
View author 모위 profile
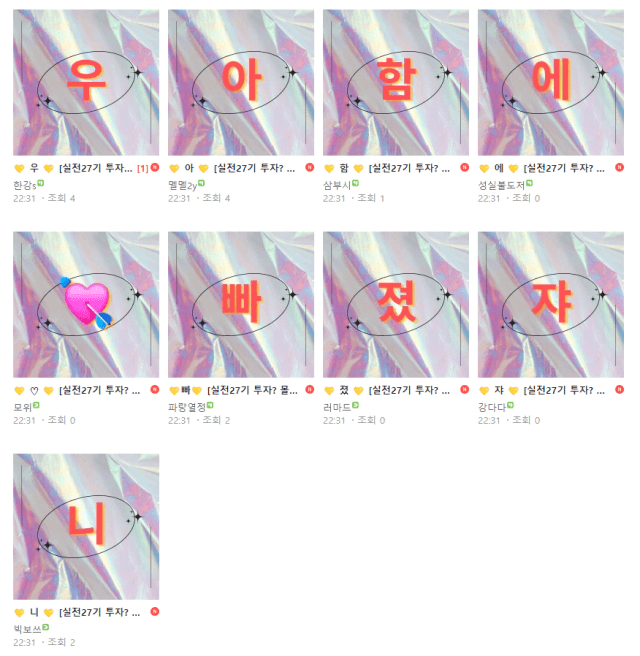click(x=22, y=407)
